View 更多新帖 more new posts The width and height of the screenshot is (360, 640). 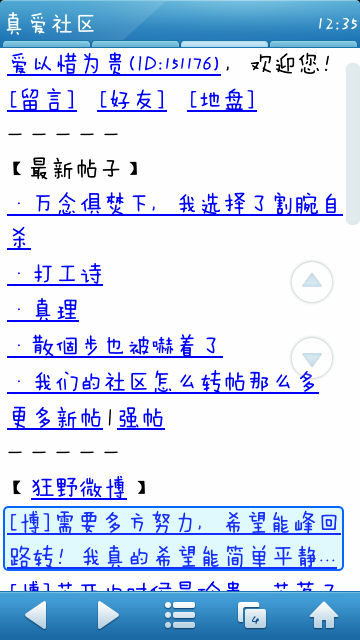click(x=55, y=419)
